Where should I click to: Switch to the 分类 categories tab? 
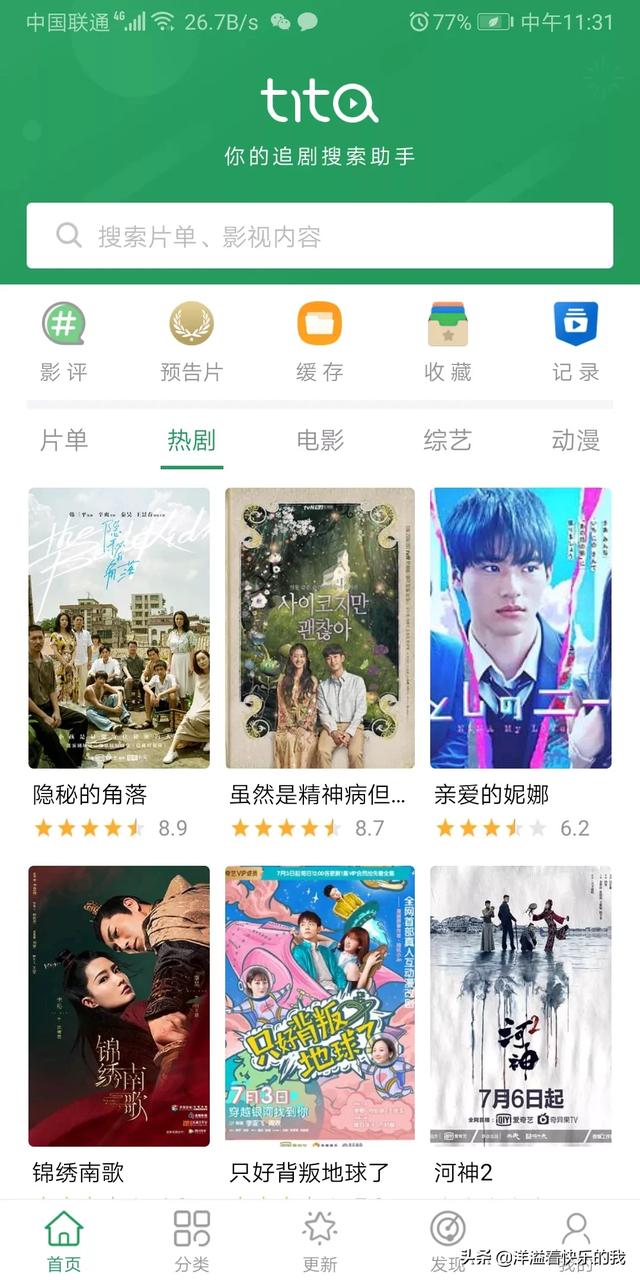191,1240
